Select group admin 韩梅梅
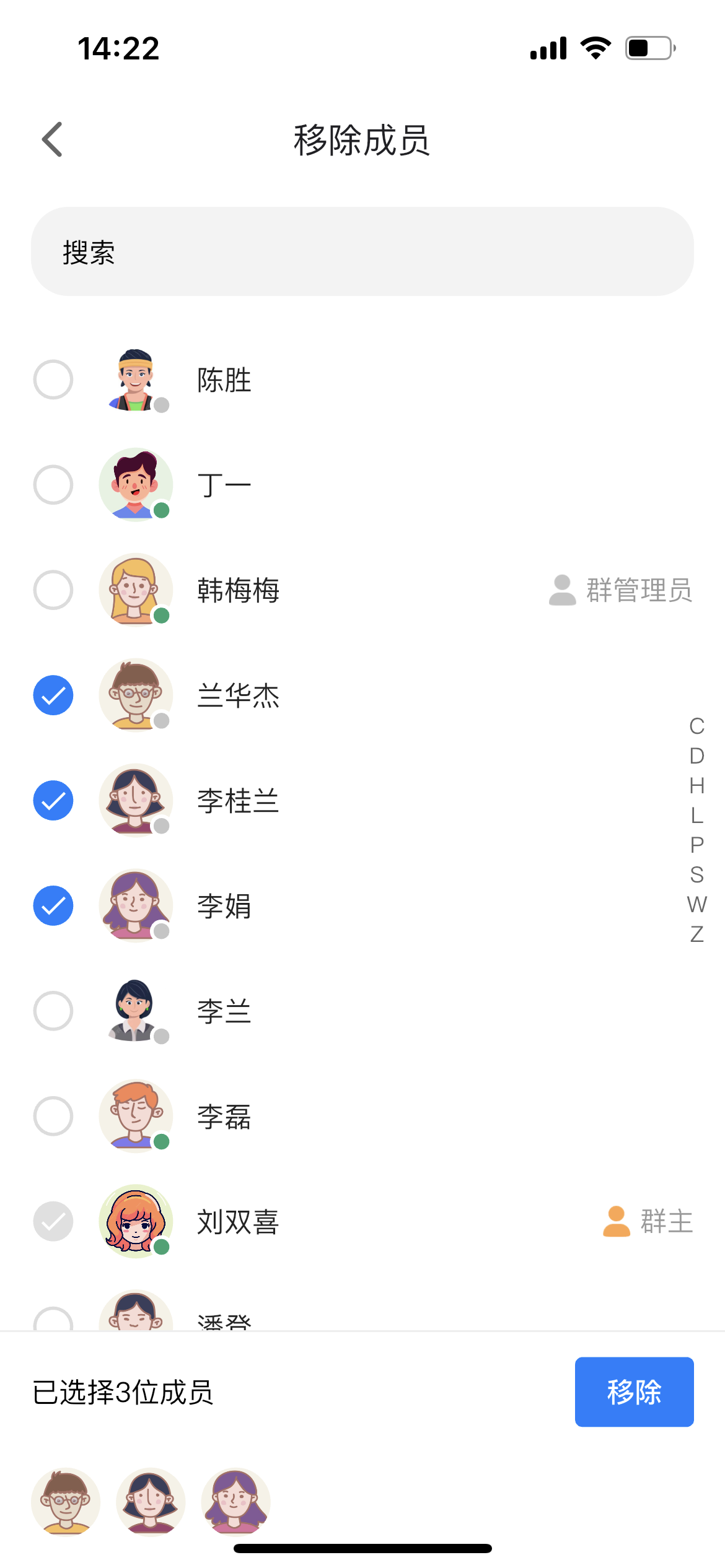This screenshot has width=725, height=1568. click(x=53, y=590)
